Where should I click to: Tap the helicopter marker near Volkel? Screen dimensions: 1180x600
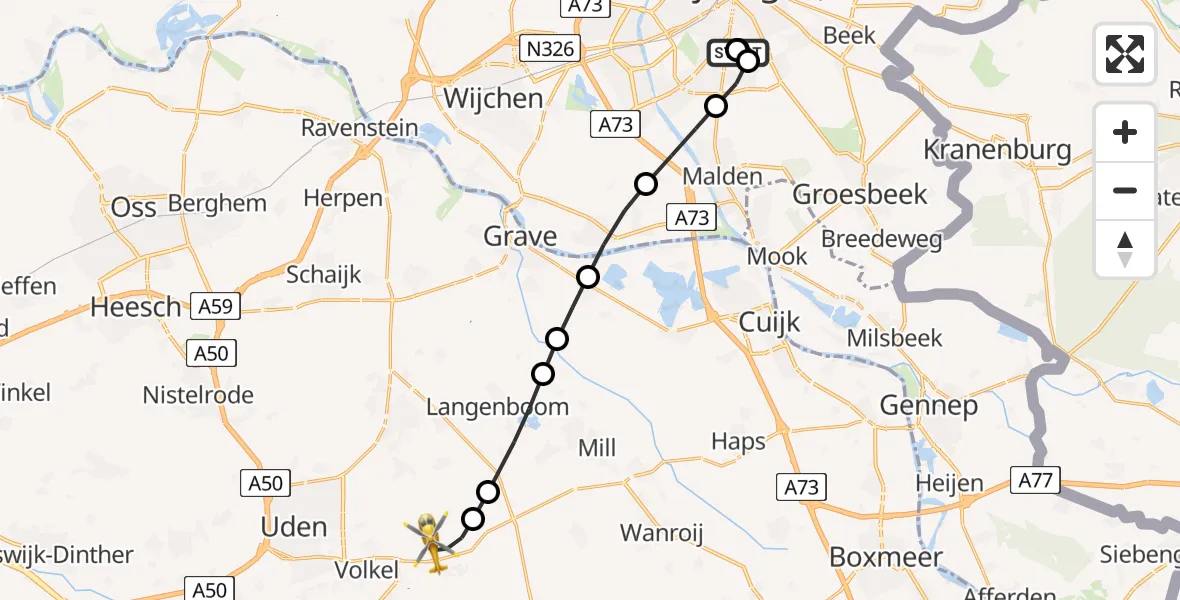[x=431, y=542]
